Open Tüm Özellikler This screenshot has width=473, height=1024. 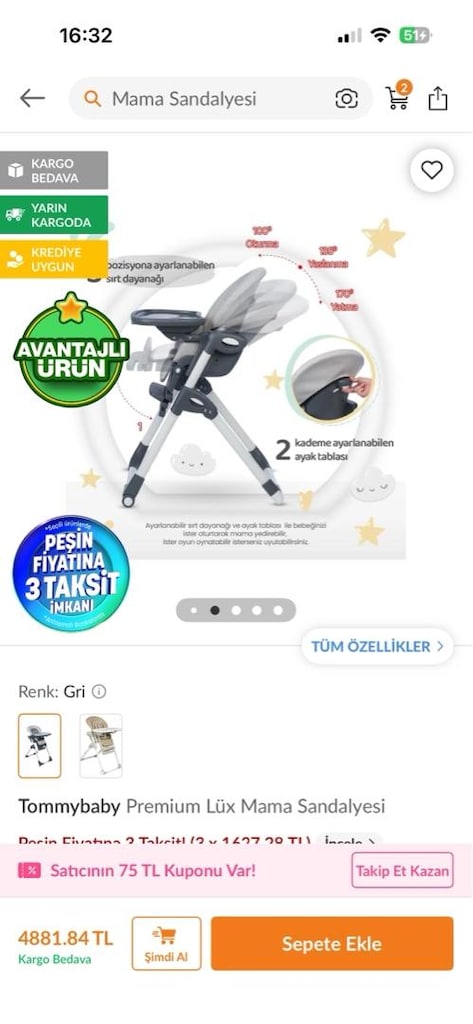tap(378, 647)
